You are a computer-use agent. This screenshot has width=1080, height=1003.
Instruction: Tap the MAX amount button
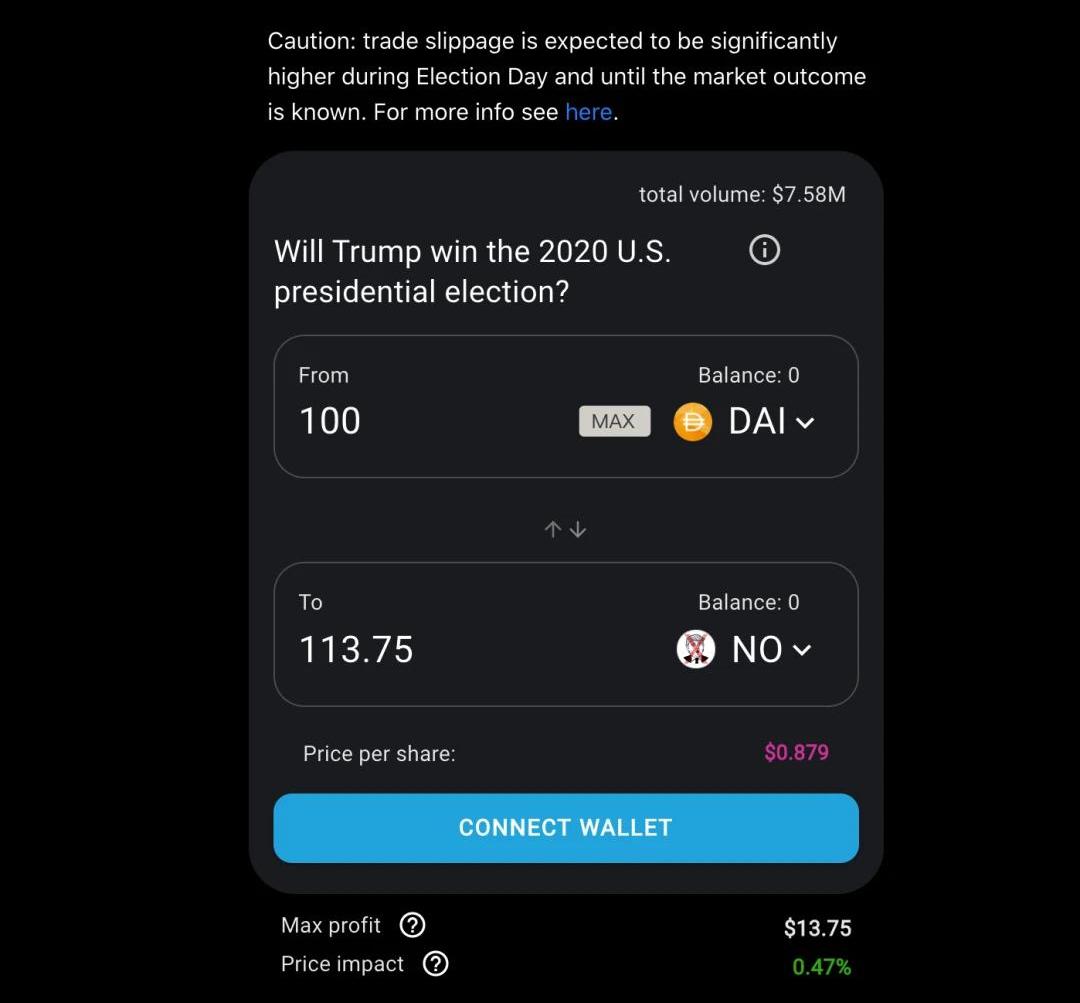614,421
